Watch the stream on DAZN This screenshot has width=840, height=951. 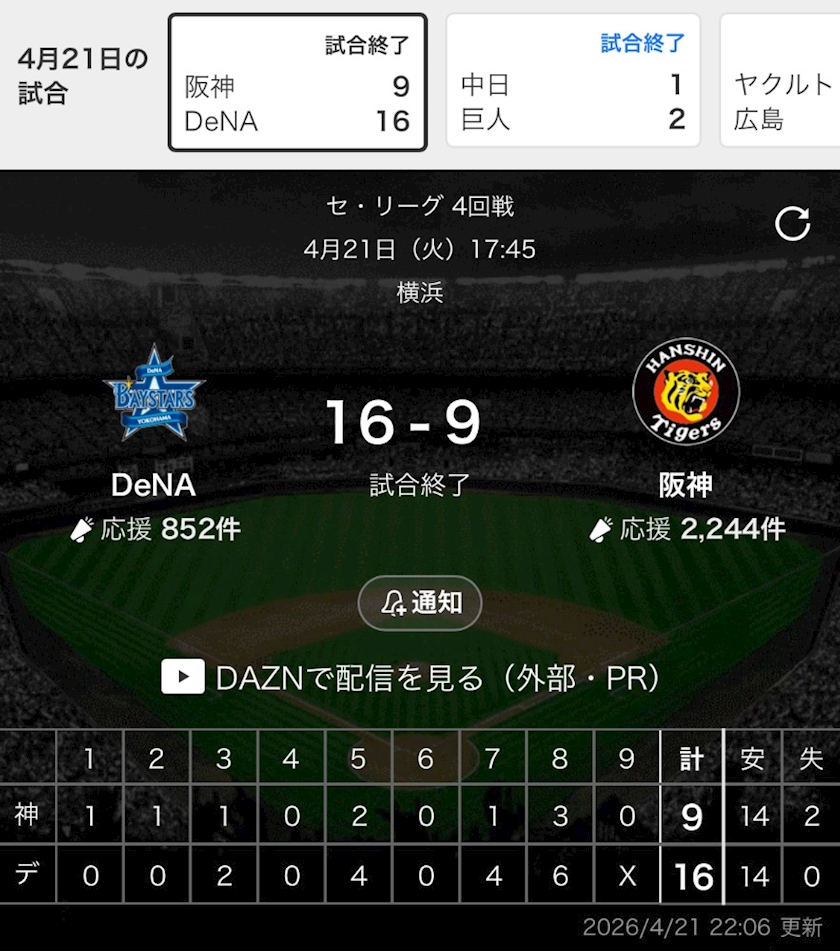(x=410, y=677)
